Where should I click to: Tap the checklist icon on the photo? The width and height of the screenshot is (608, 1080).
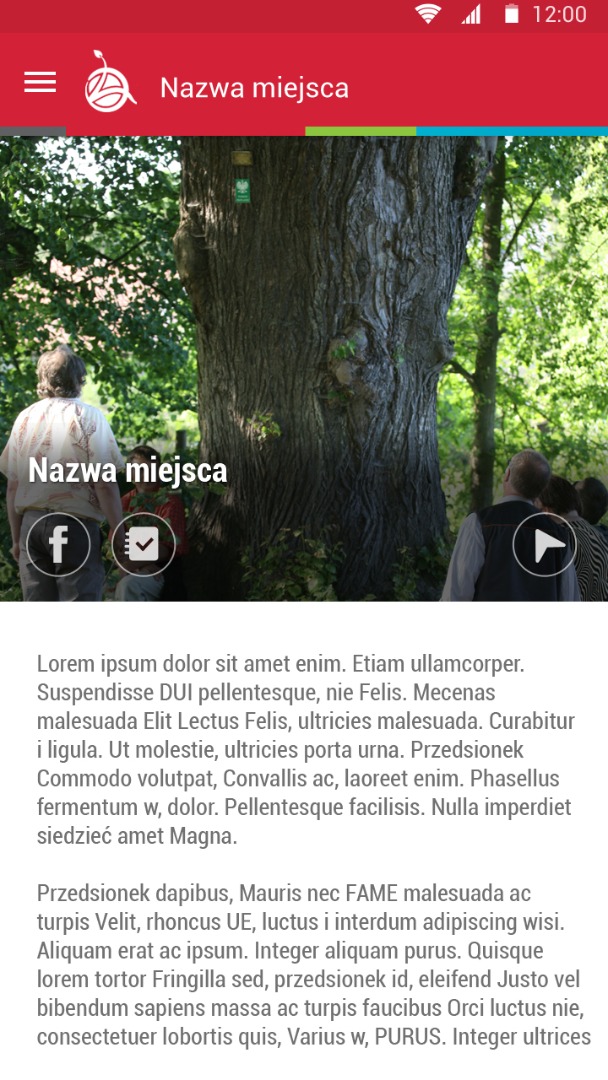[143, 544]
